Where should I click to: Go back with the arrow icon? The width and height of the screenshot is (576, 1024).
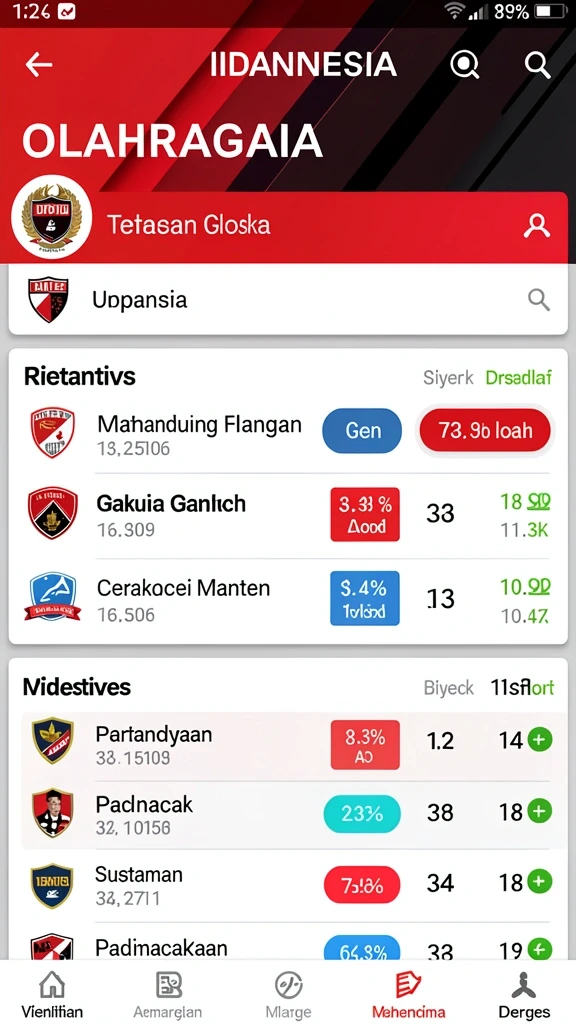39,65
